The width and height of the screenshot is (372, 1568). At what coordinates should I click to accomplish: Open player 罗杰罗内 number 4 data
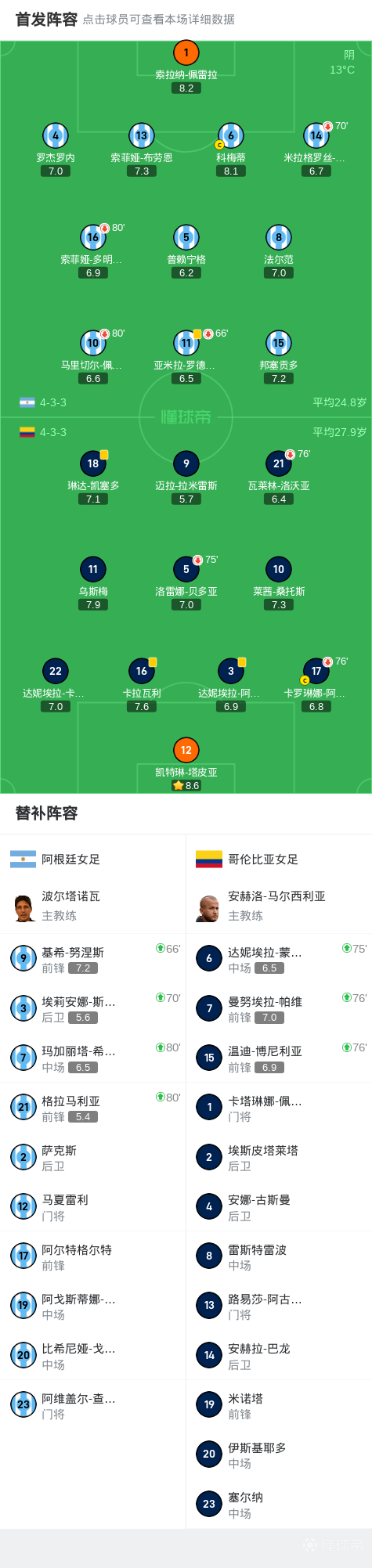(x=55, y=150)
